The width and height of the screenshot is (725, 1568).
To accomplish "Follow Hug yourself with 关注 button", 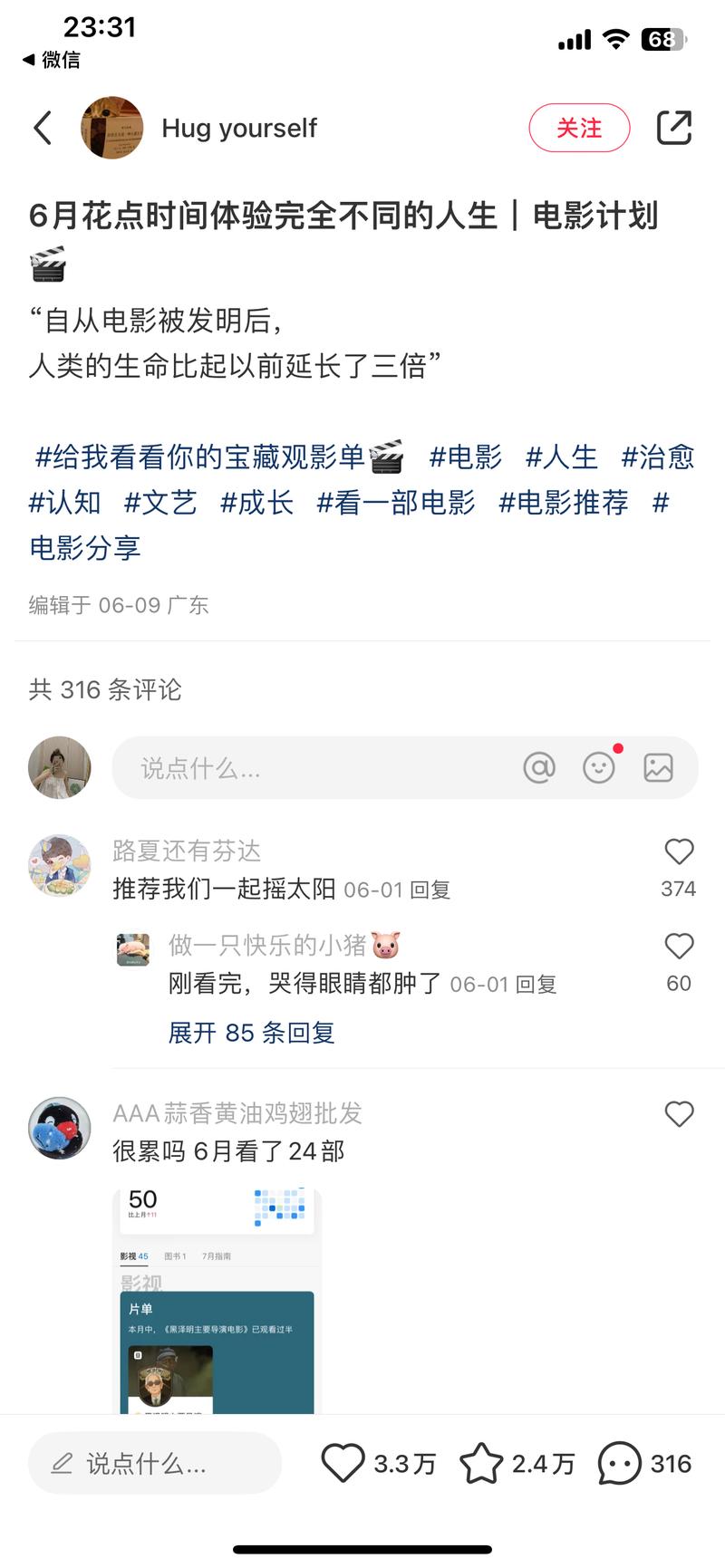I will click(578, 128).
